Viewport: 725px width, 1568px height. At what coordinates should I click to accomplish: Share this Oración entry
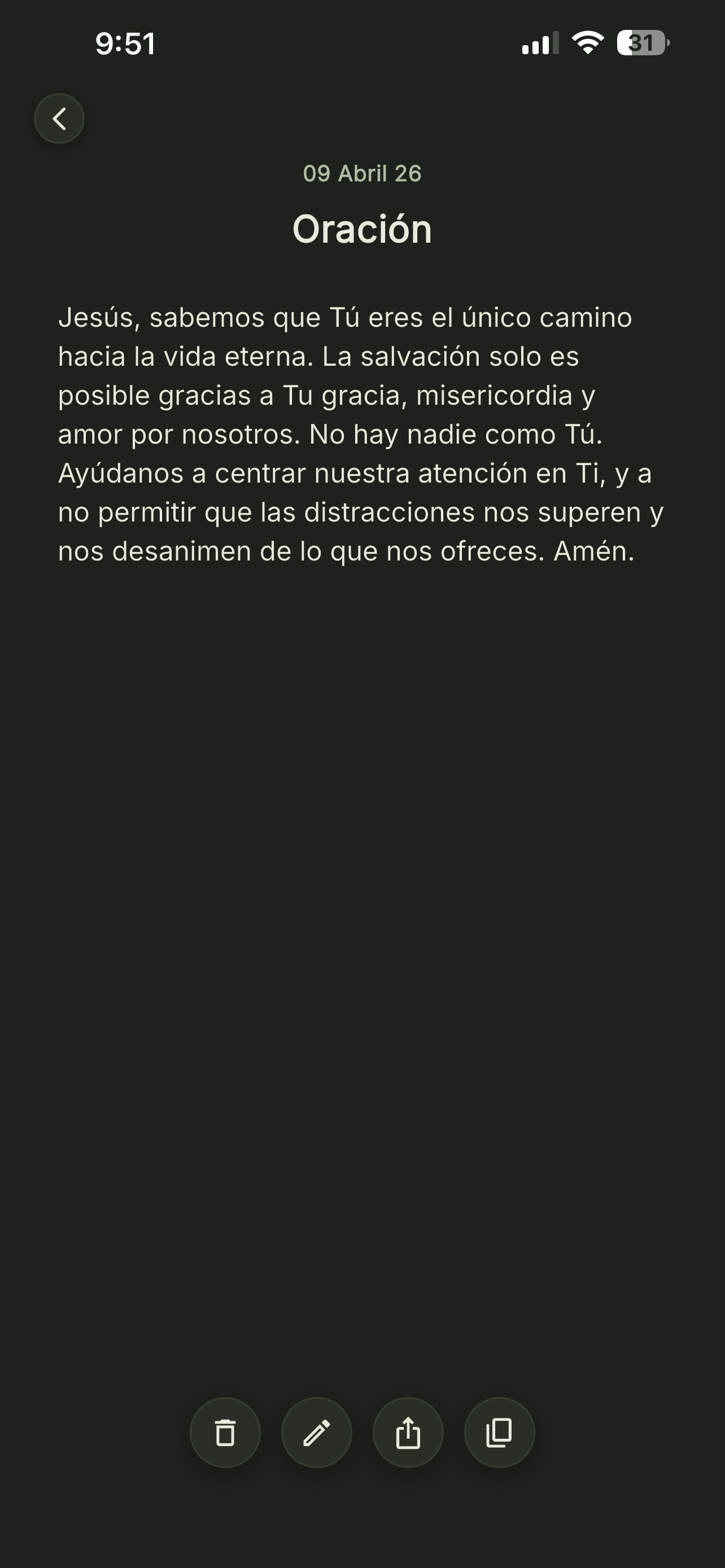[x=408, y=1433]
